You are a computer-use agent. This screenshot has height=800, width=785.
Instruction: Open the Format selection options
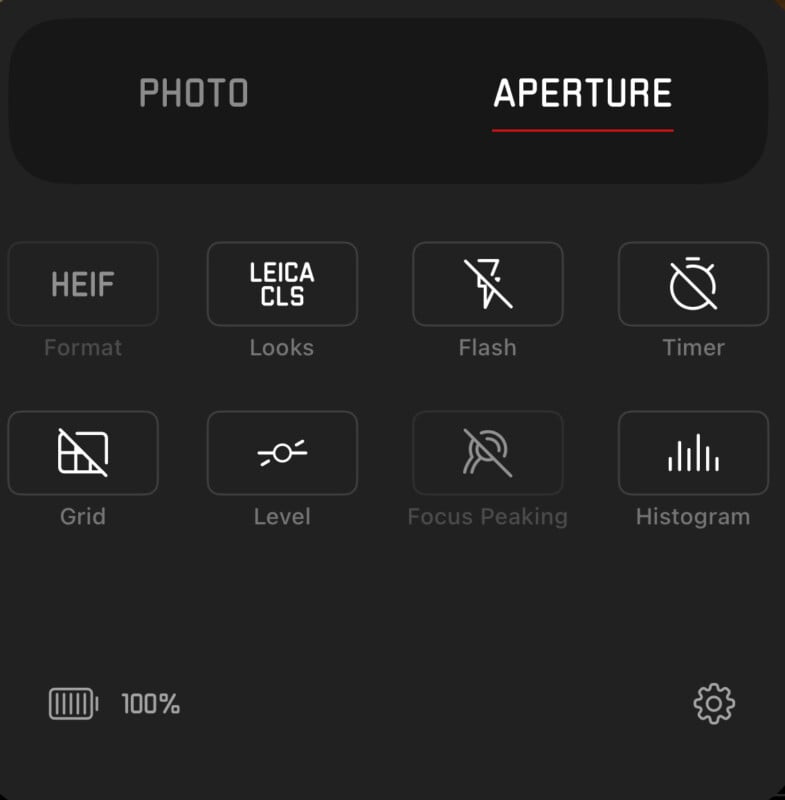pos(83,284)
